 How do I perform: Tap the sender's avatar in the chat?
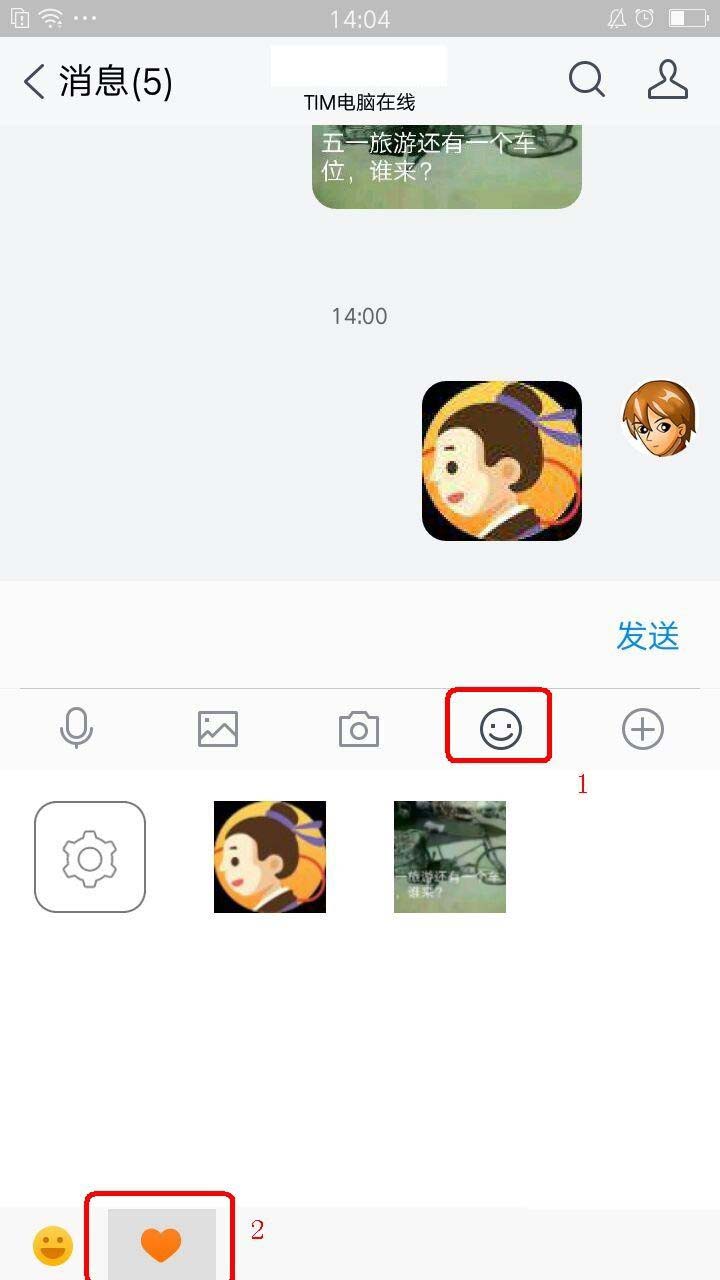[x=658, y=418]
